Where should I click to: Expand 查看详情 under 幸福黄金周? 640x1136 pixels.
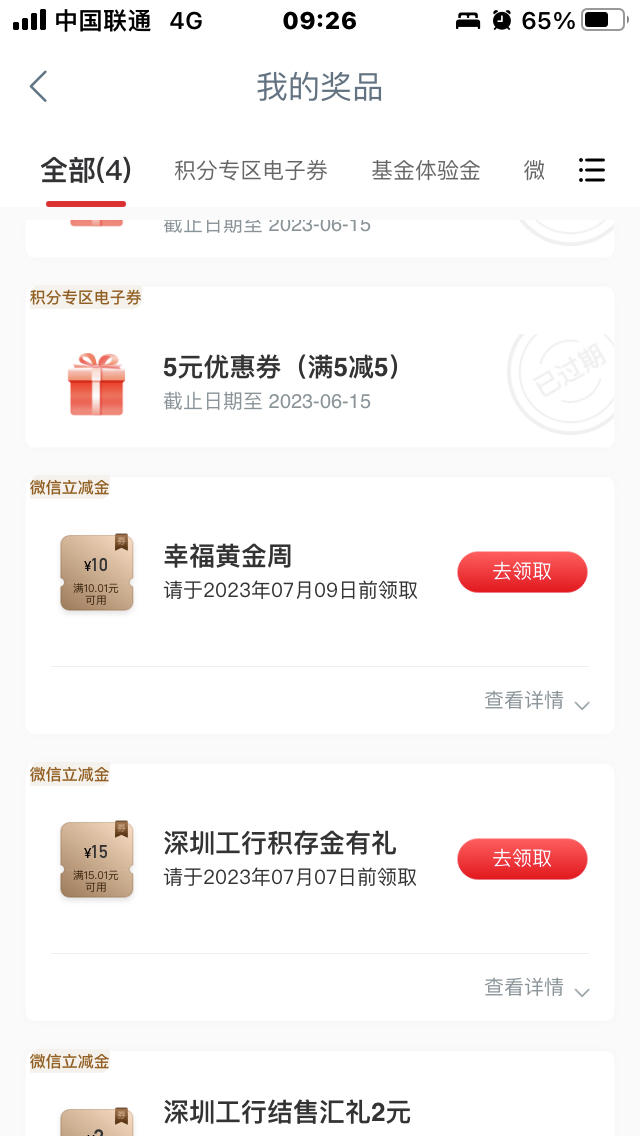pyautogui.click(x=537, y=701)
